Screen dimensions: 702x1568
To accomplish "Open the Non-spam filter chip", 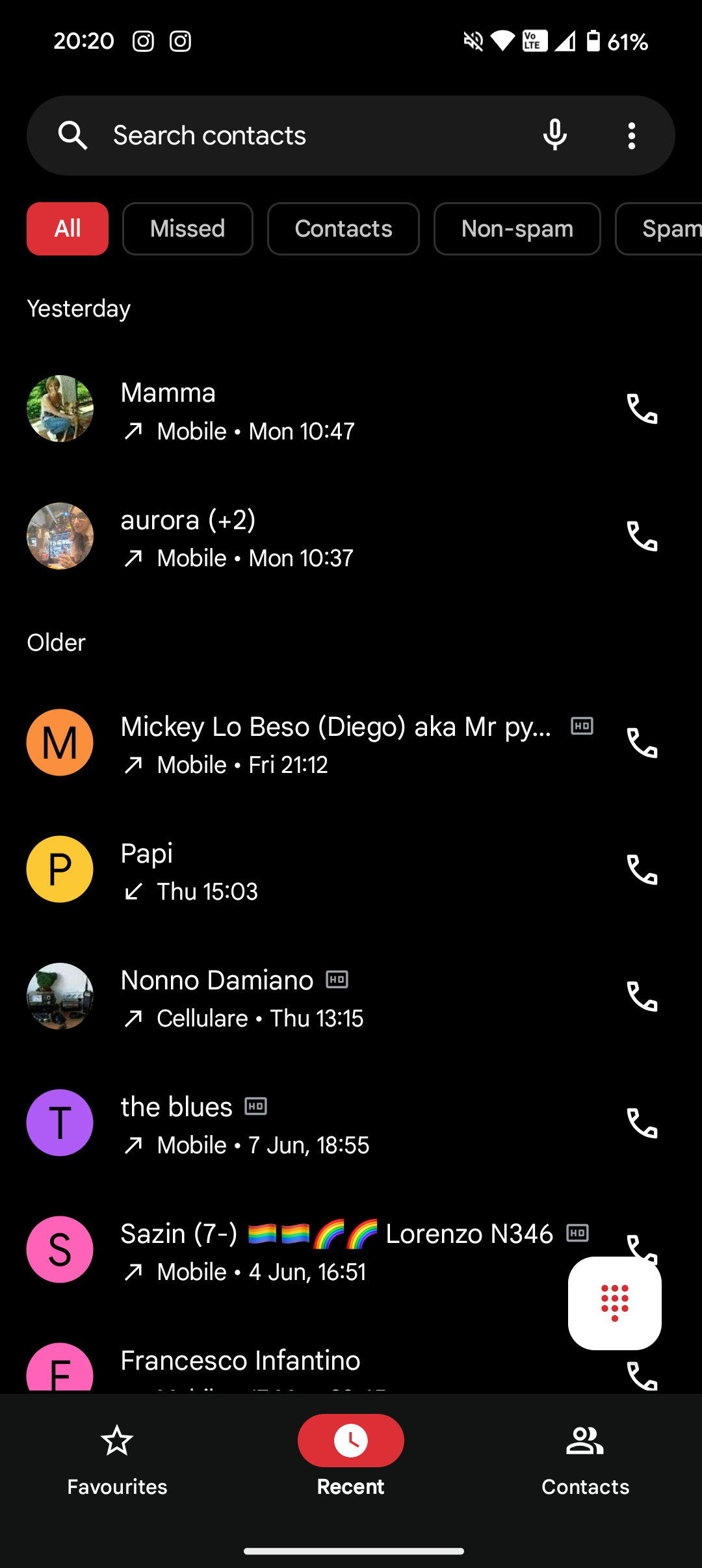I will 517,229.
